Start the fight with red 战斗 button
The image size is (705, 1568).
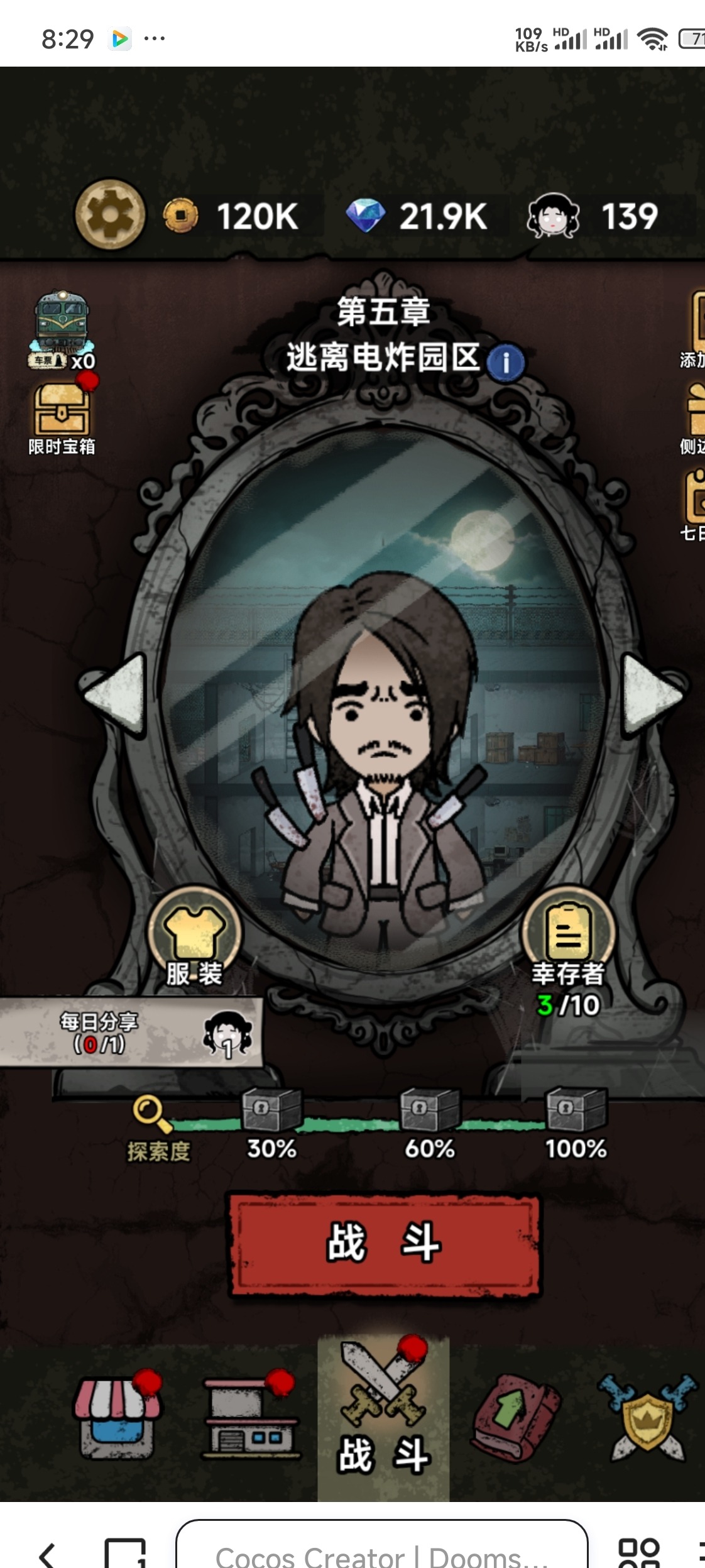pos(385,1246)
